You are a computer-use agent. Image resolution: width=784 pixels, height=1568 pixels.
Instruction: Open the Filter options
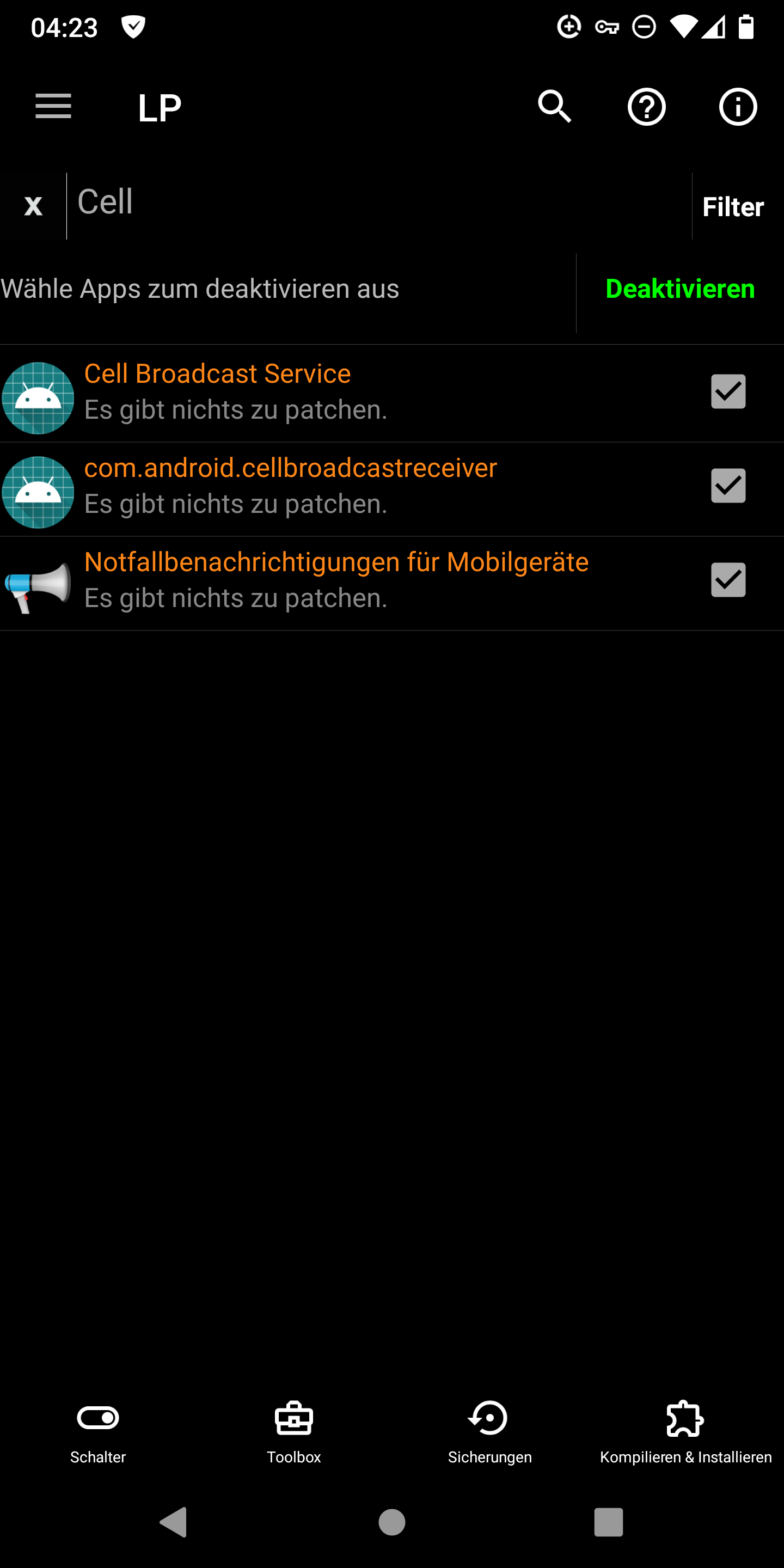click(x=733, y=207)
